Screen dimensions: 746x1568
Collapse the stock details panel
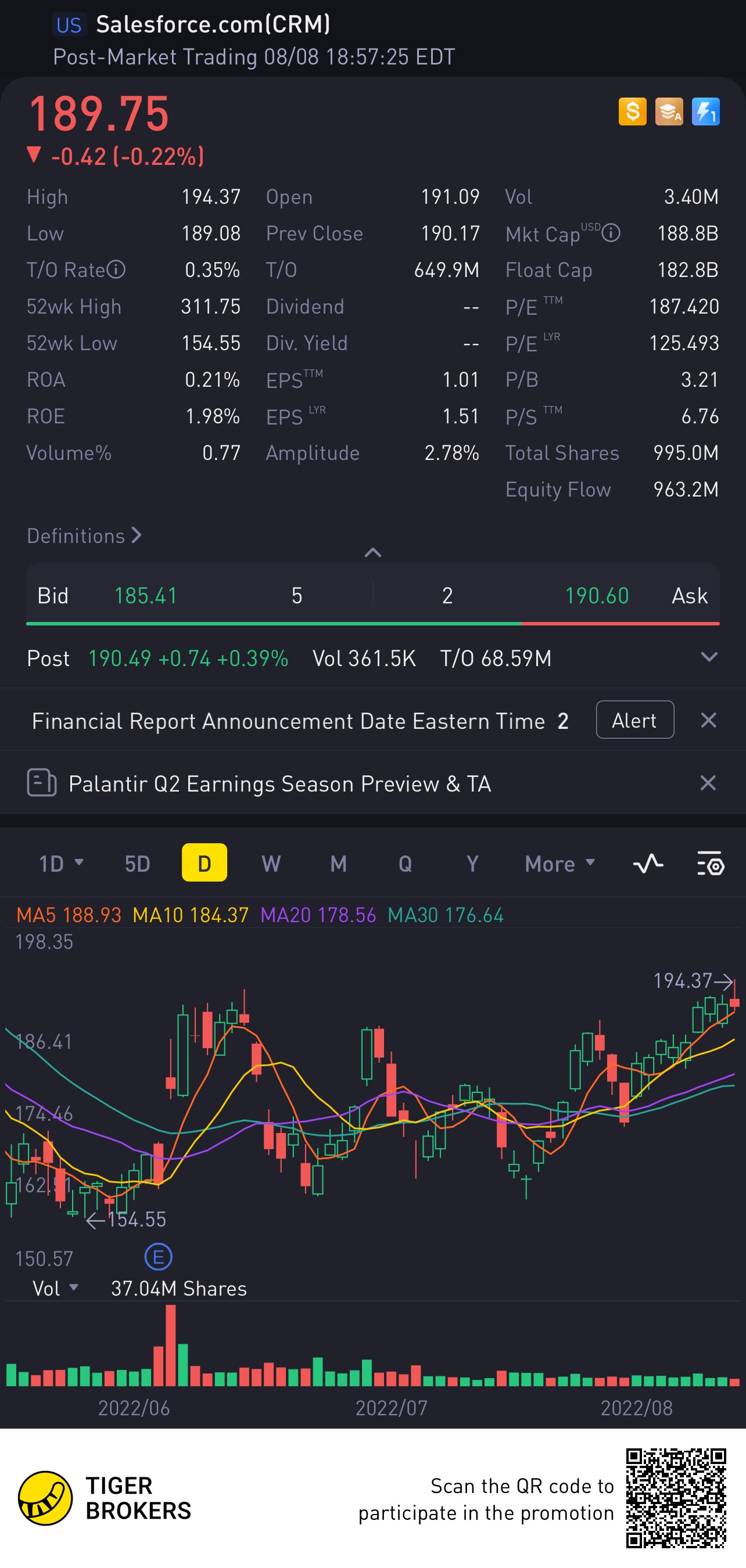(372, 552)
